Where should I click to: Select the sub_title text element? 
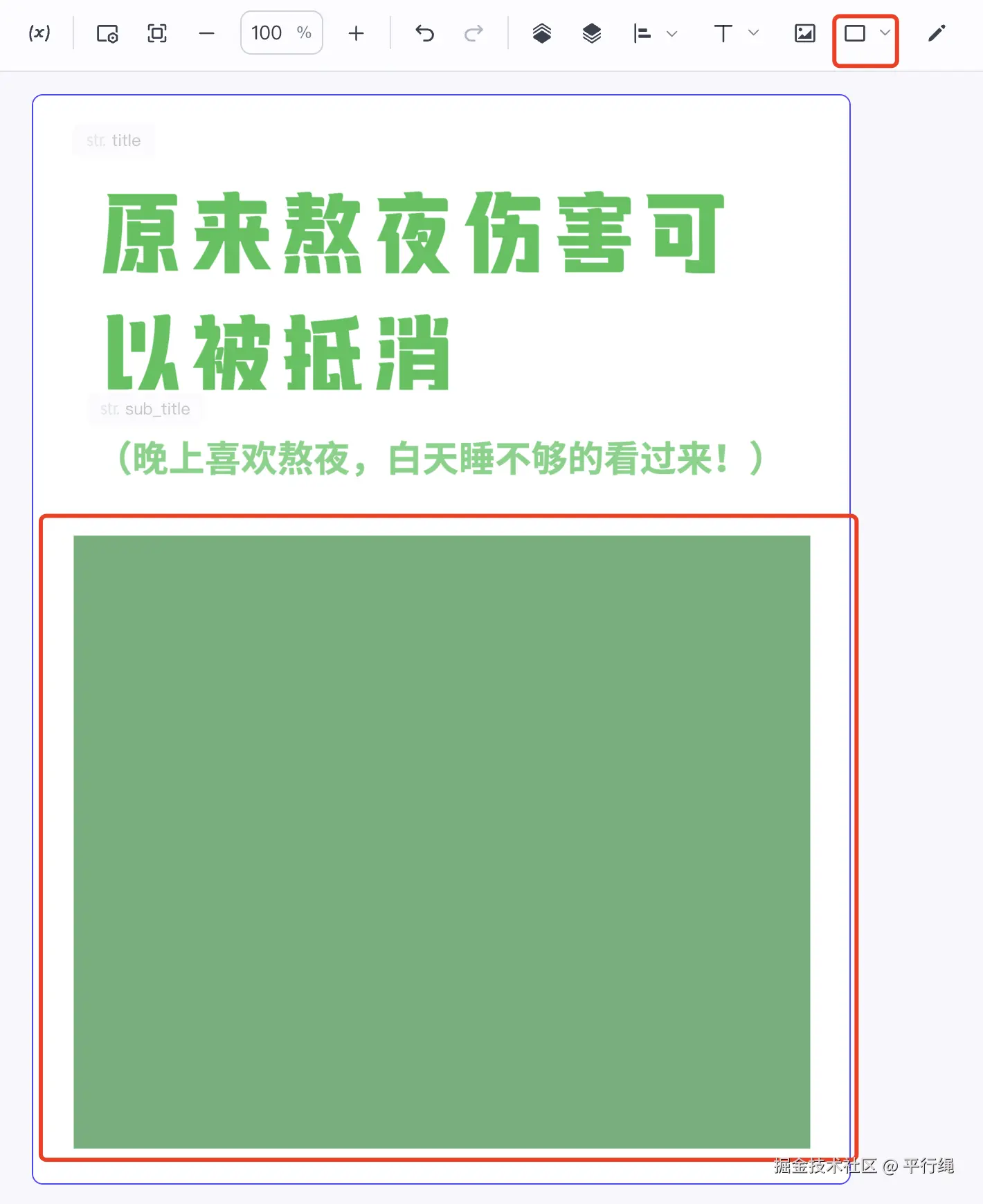(441, 459)
